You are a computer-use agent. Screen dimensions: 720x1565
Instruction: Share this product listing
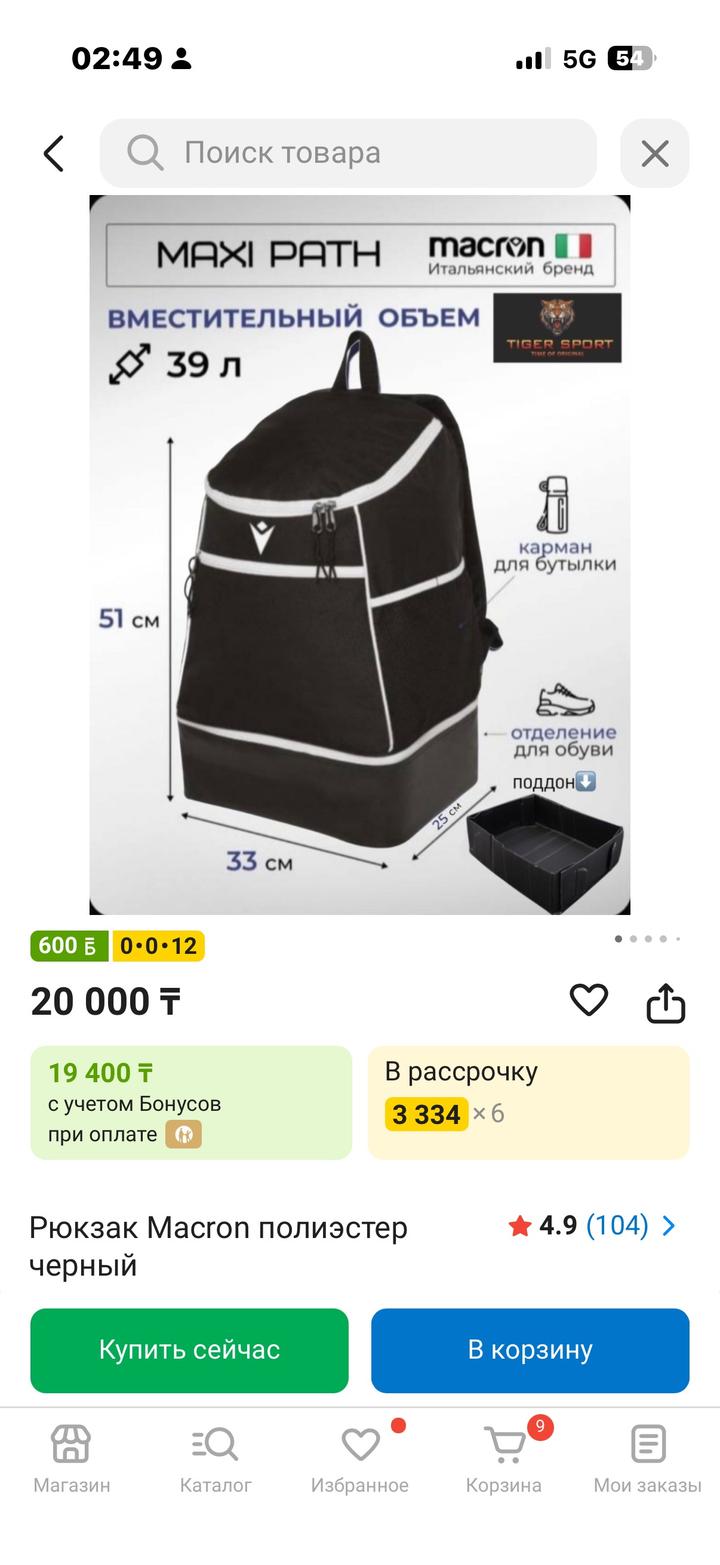pyautogui.click(x=666, y=1003)
